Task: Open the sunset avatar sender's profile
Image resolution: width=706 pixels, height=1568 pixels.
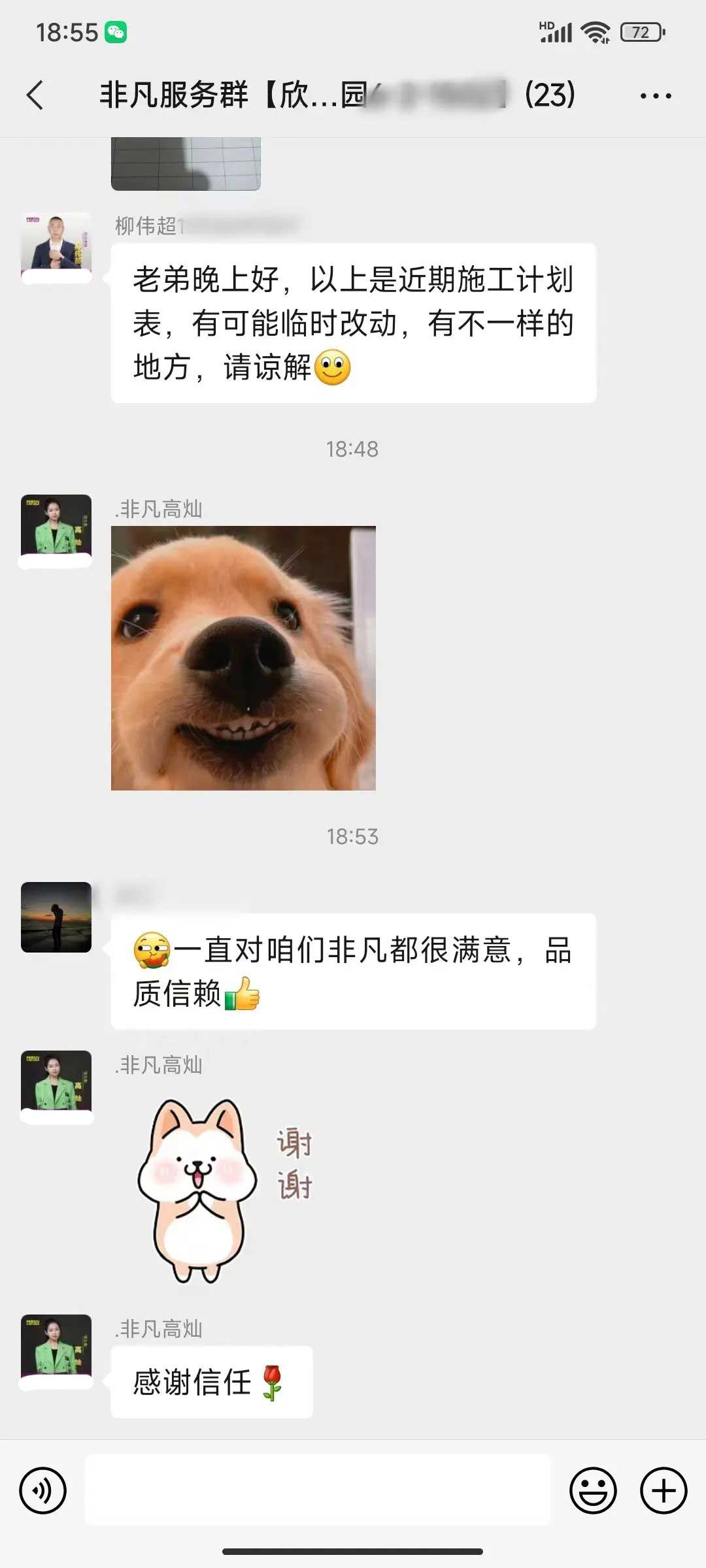Action: click(x=56, y=917)
